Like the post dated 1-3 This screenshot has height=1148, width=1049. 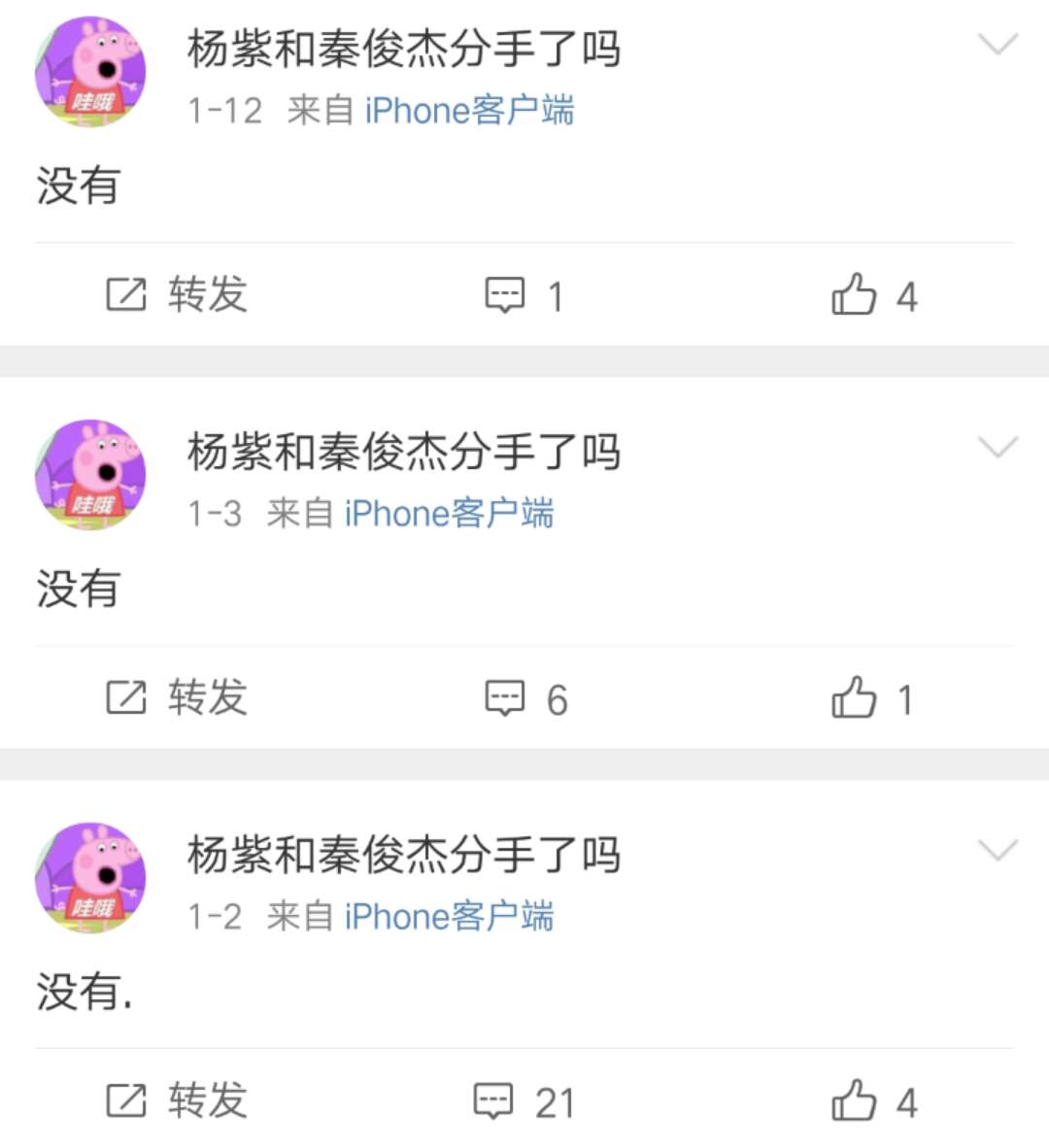click(871, 698)
